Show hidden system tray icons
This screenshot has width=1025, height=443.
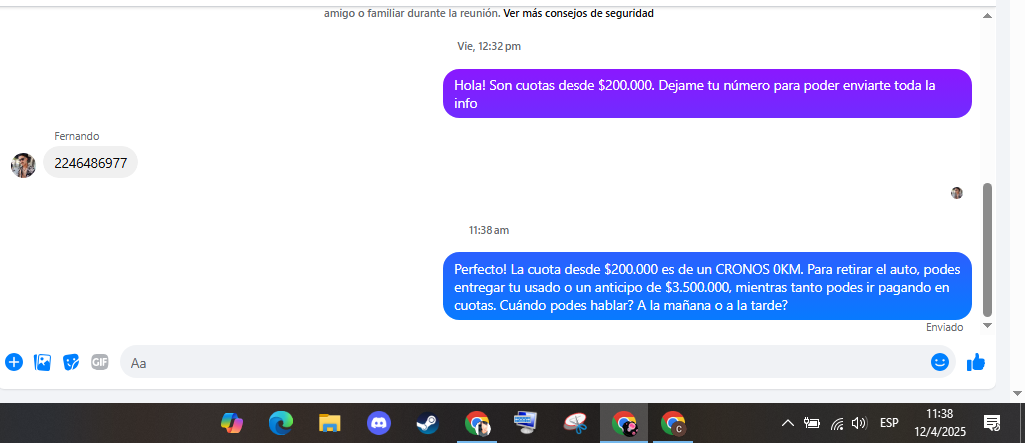point(787,423)
